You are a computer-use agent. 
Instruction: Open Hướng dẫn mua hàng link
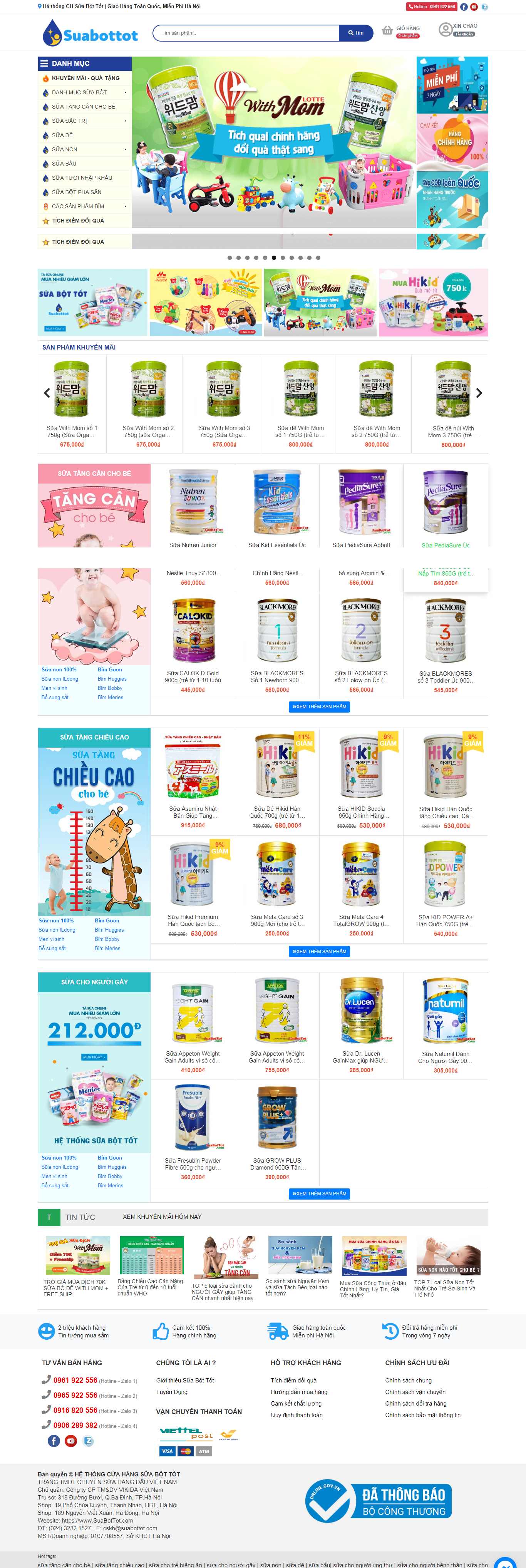298,1392
